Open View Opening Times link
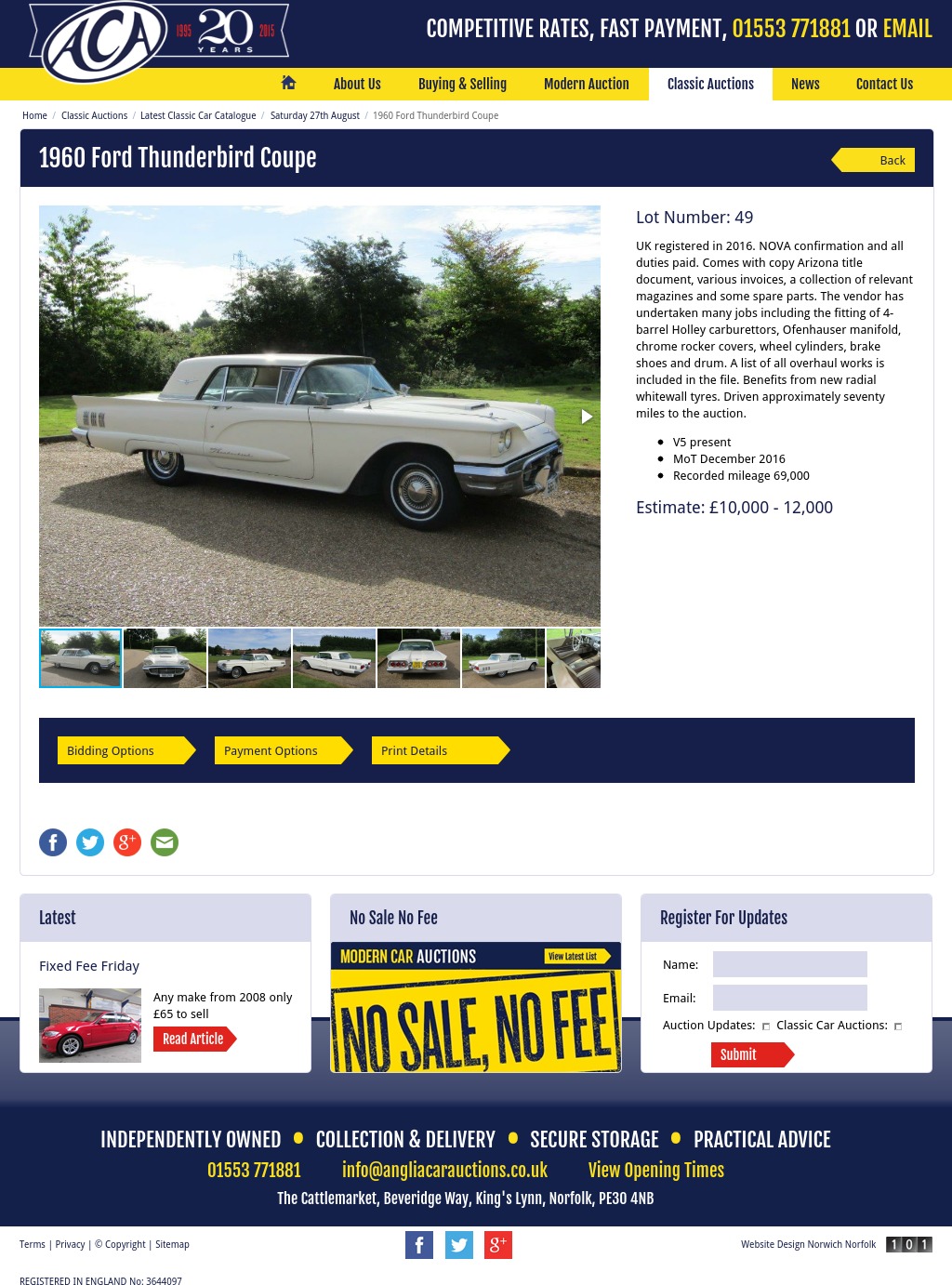 coord(655,1170)
